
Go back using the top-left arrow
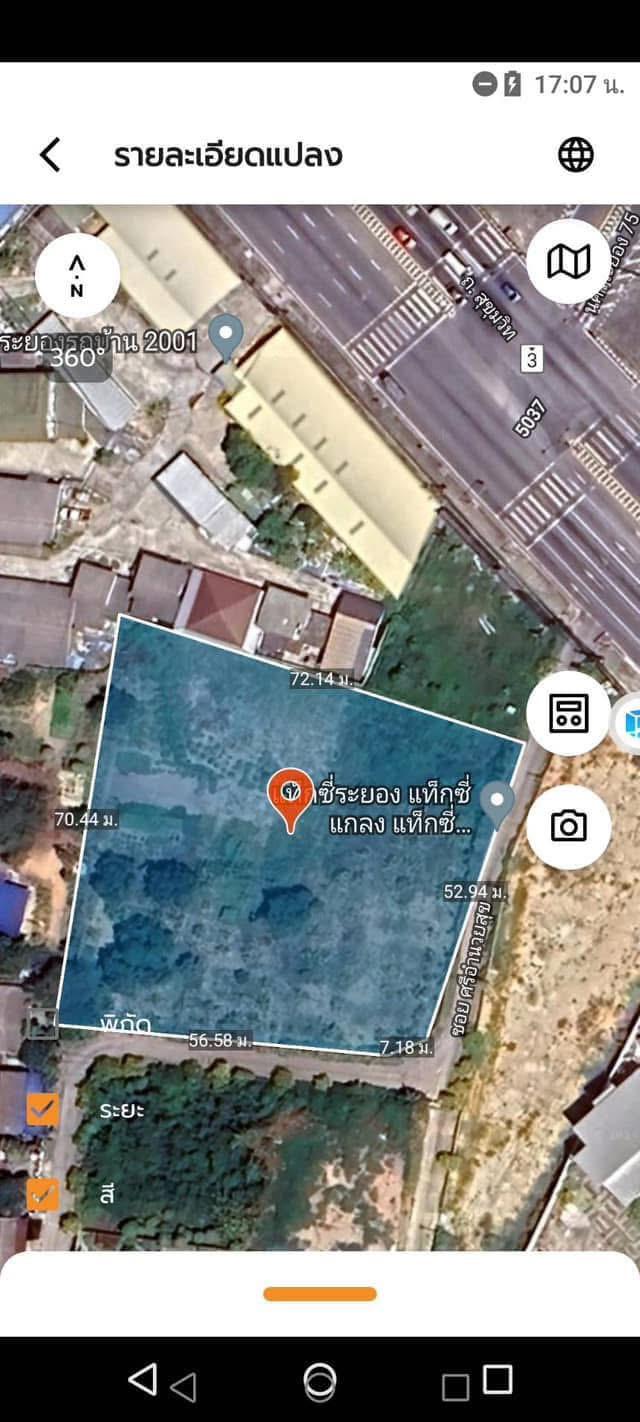[x=50, y=155]
